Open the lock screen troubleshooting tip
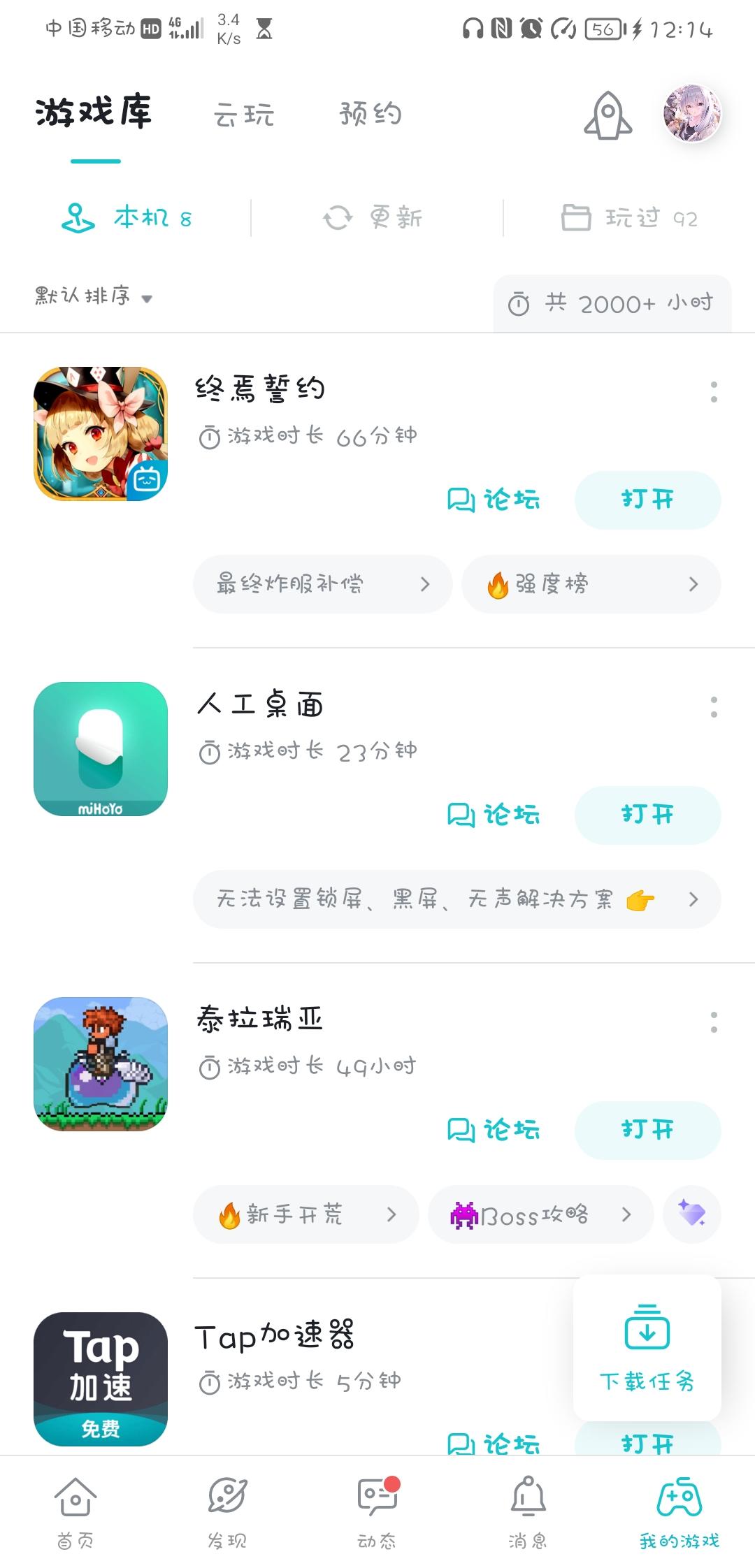 click(x=456, y=899)
